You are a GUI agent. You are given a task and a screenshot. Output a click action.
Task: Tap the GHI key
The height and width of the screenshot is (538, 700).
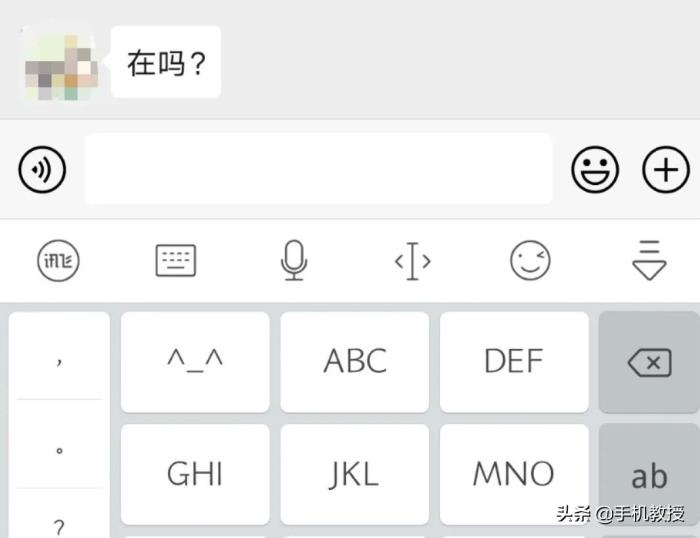(x=195, y=474)
